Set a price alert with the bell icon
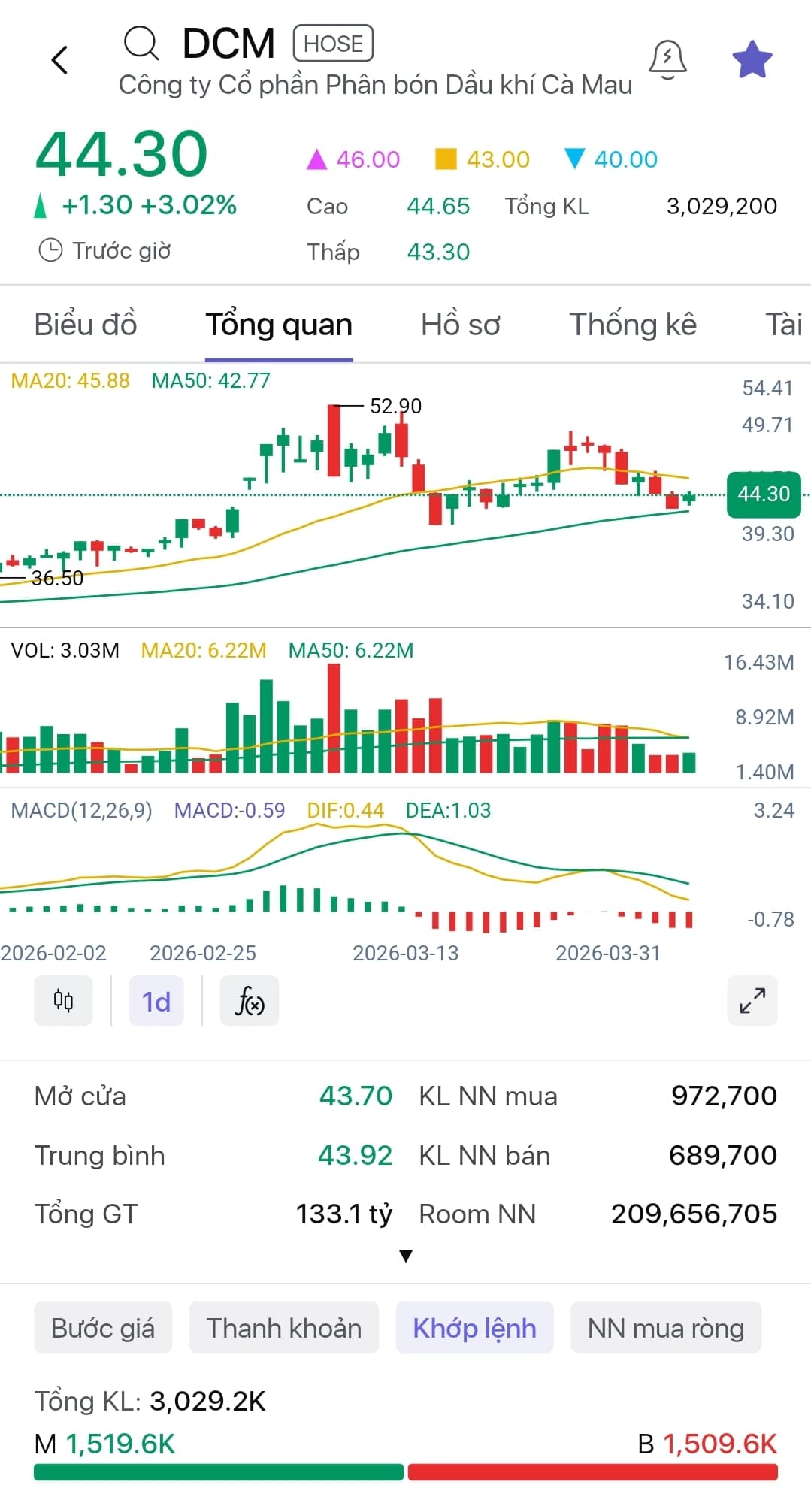This screenshot has height=1512, width=811. pos(667,59)
